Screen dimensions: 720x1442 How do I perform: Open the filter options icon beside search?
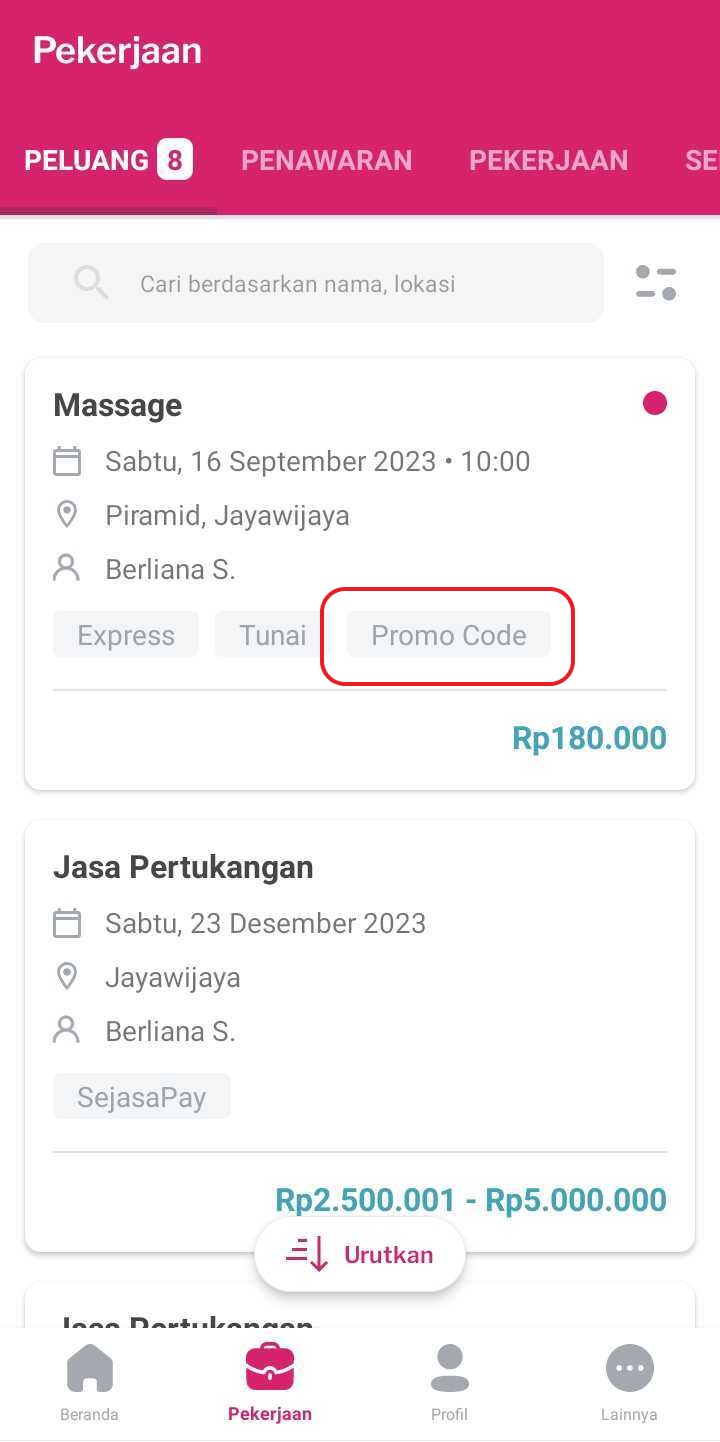(x=655, y=283)
